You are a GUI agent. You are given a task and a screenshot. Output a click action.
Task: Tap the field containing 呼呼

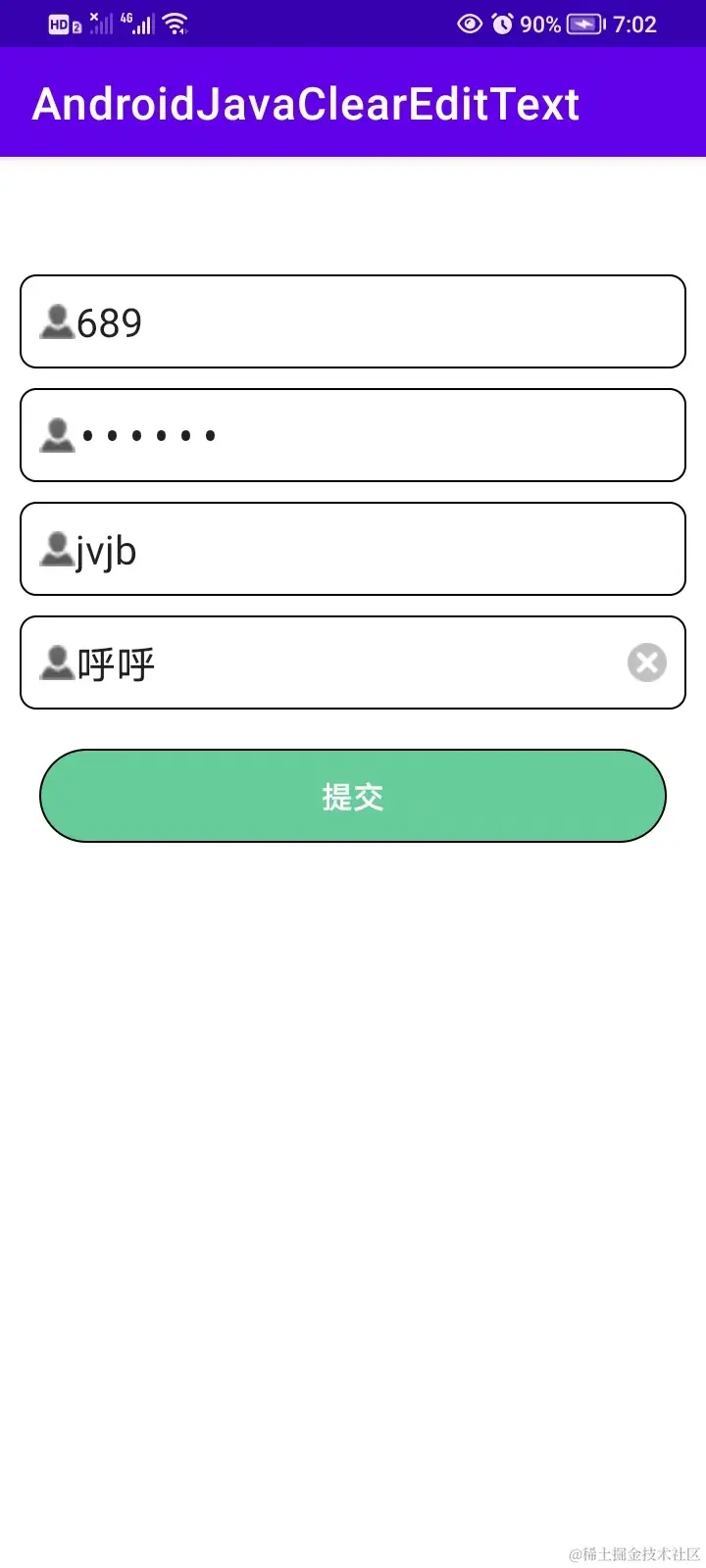(333, 663)
